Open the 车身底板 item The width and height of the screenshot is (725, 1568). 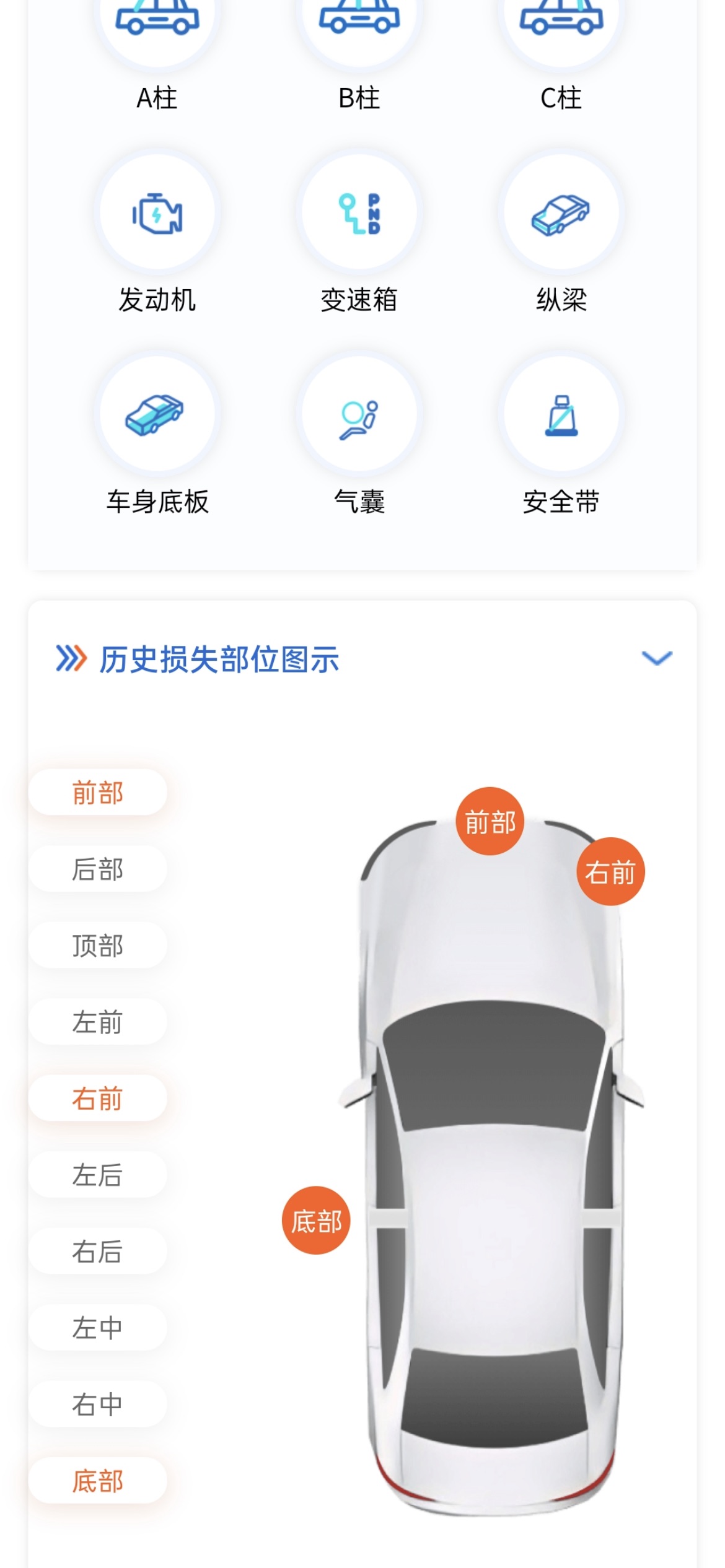tap(157, 415)
